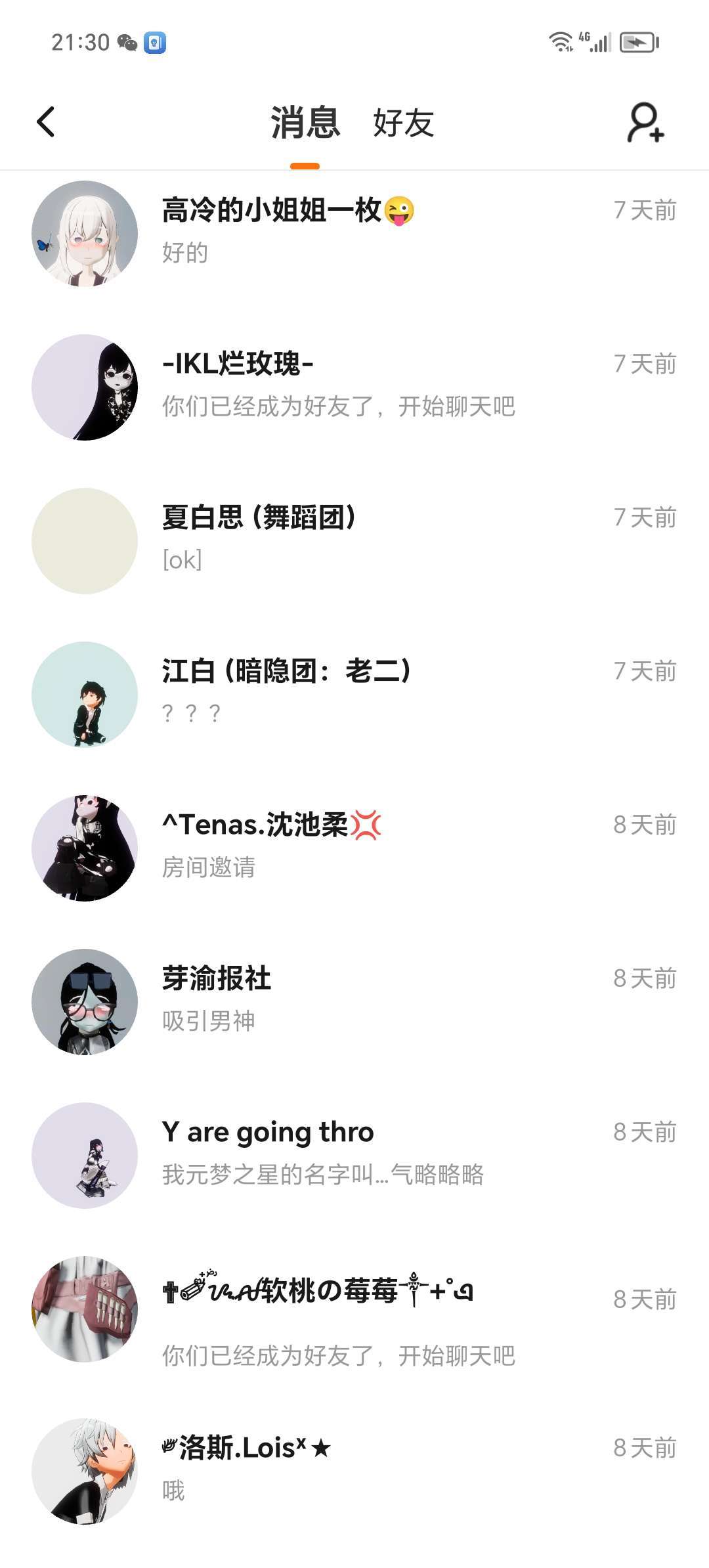Open the chat with 夏白思 (舞蹈团)
709x1568 pixels.
pyautogui.click(x=354, y=540)
